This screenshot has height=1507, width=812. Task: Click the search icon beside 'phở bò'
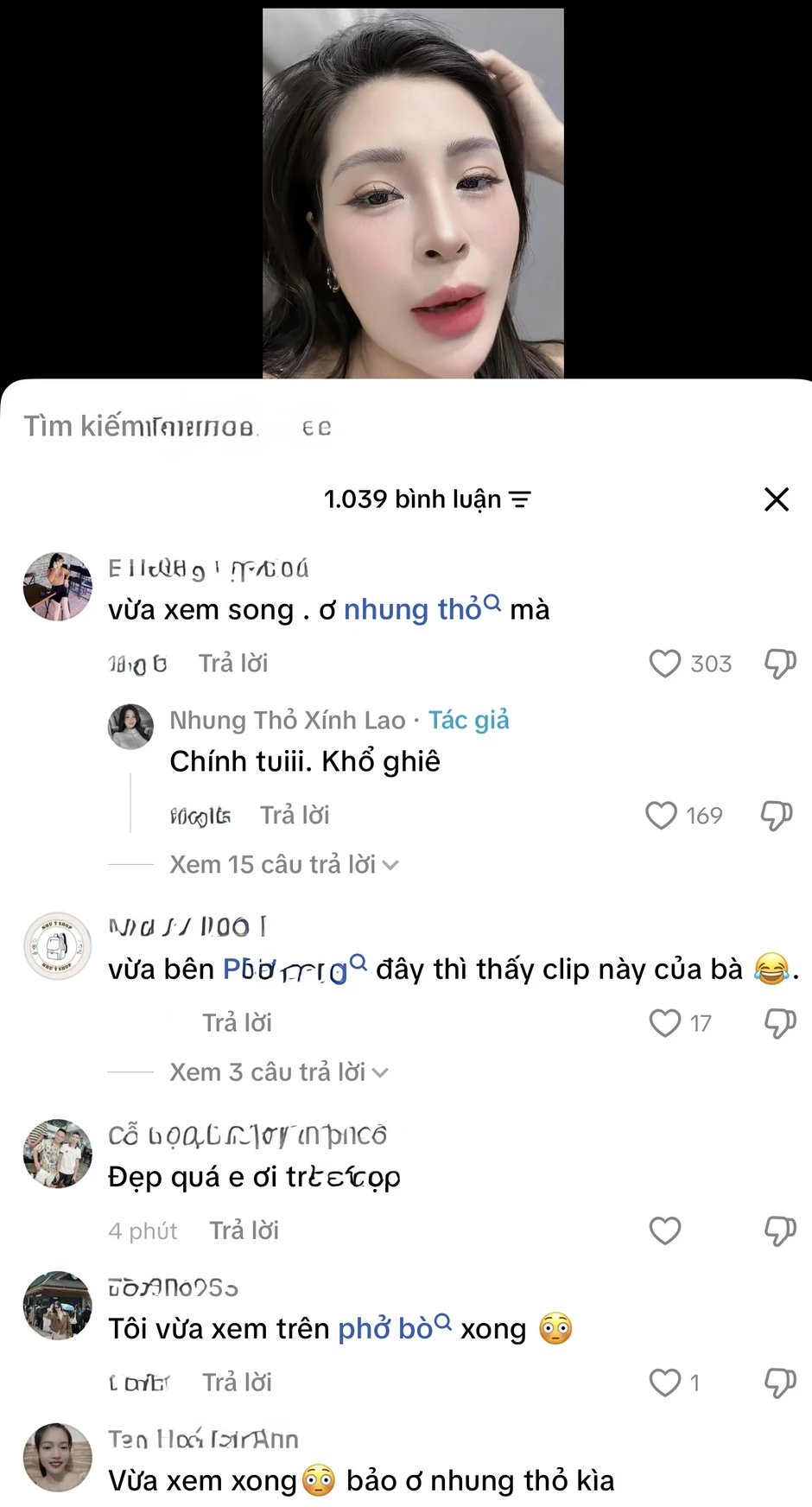441,1319
